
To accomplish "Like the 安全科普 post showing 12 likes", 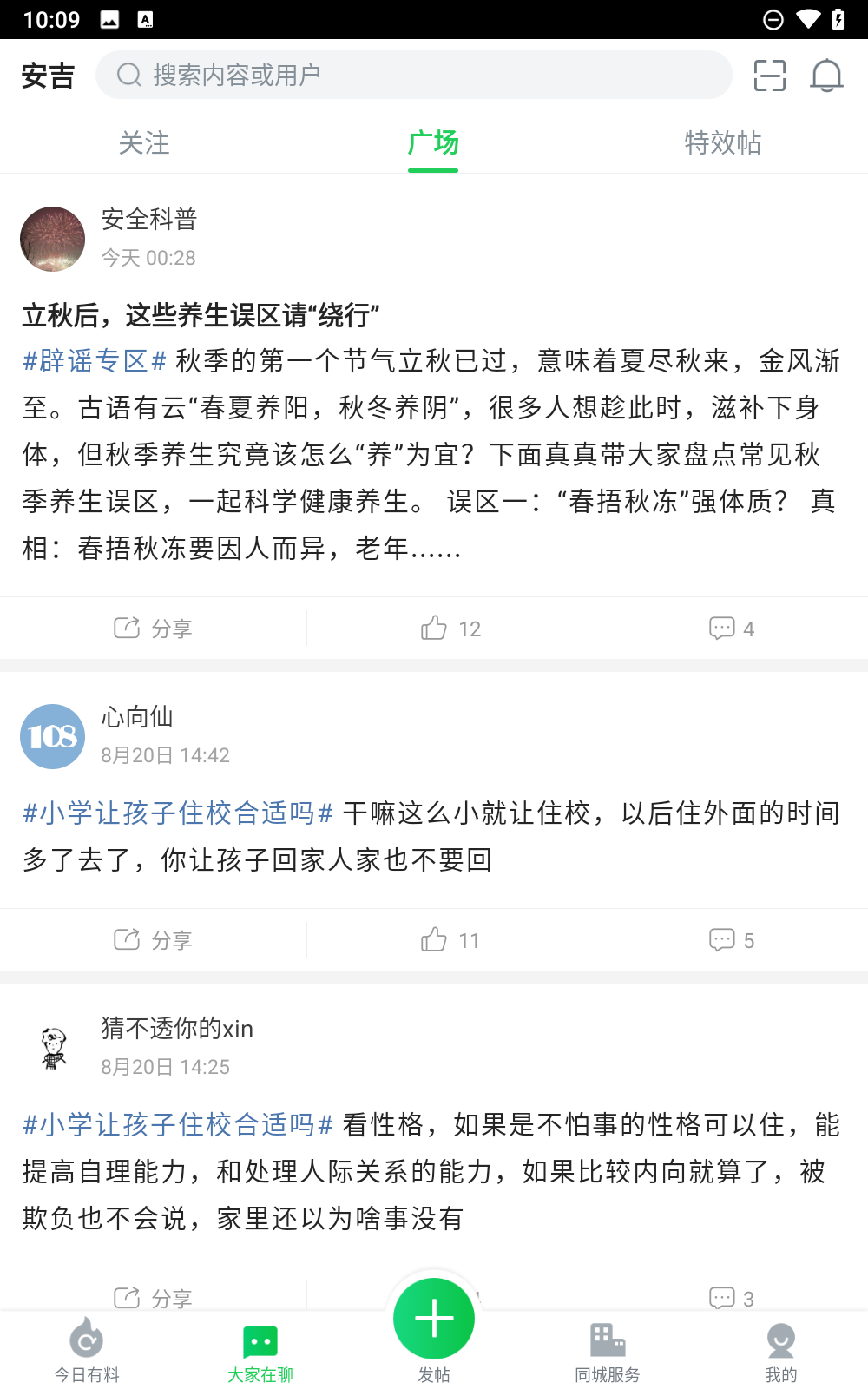I will point(449,628).
